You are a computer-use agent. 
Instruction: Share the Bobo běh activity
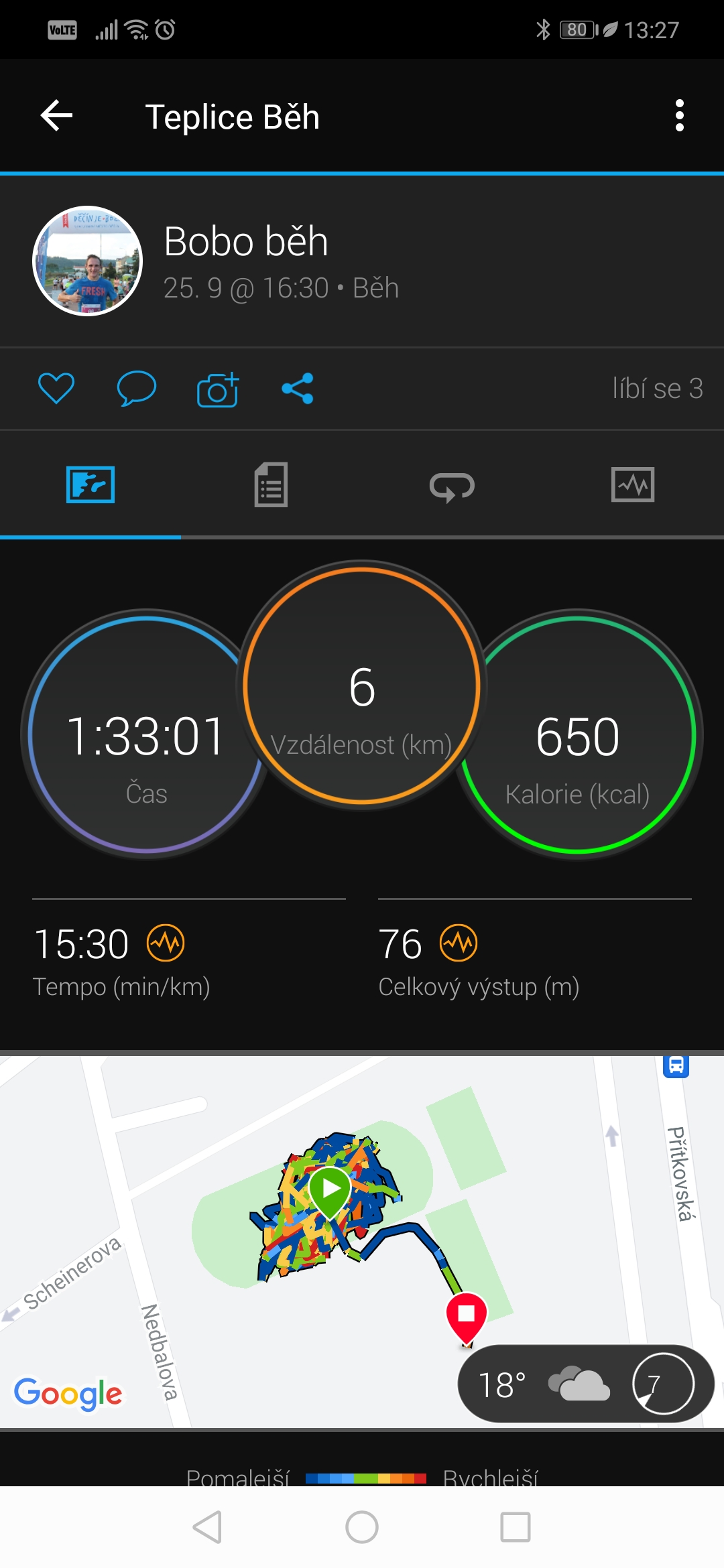point(298,389)
